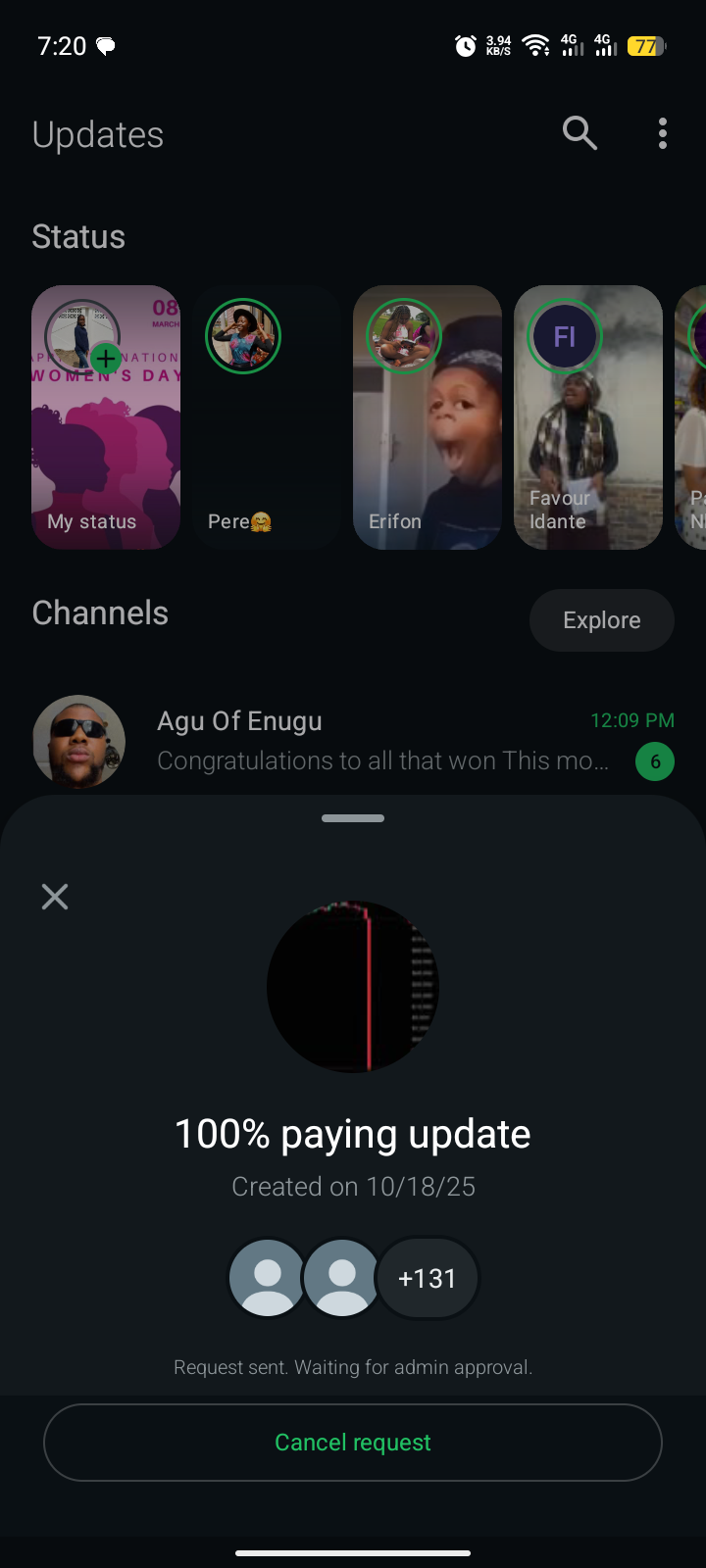
Task: View Erifon's status update
Action: pyautogui.click(x=428, y=417)
